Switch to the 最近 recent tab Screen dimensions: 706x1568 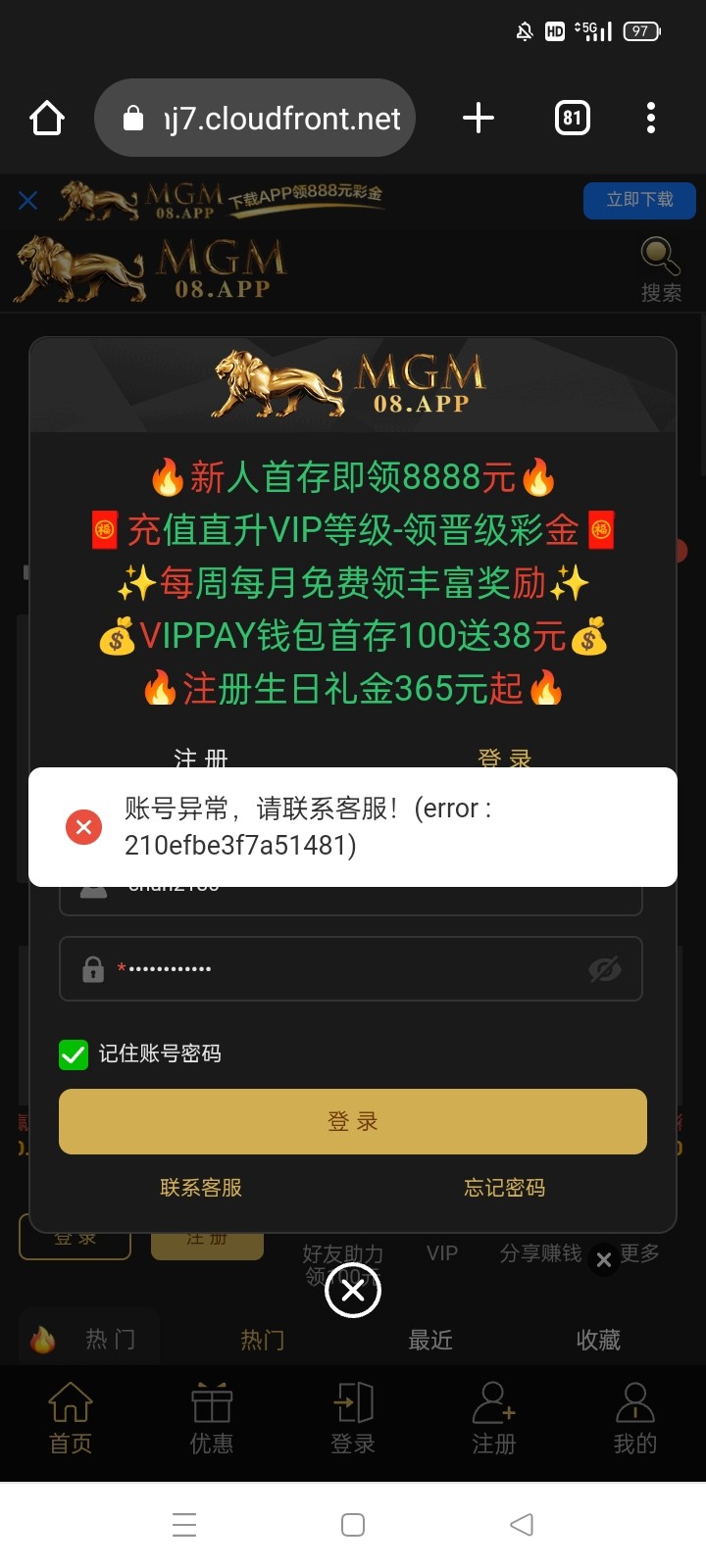(x=429, y=1339)
